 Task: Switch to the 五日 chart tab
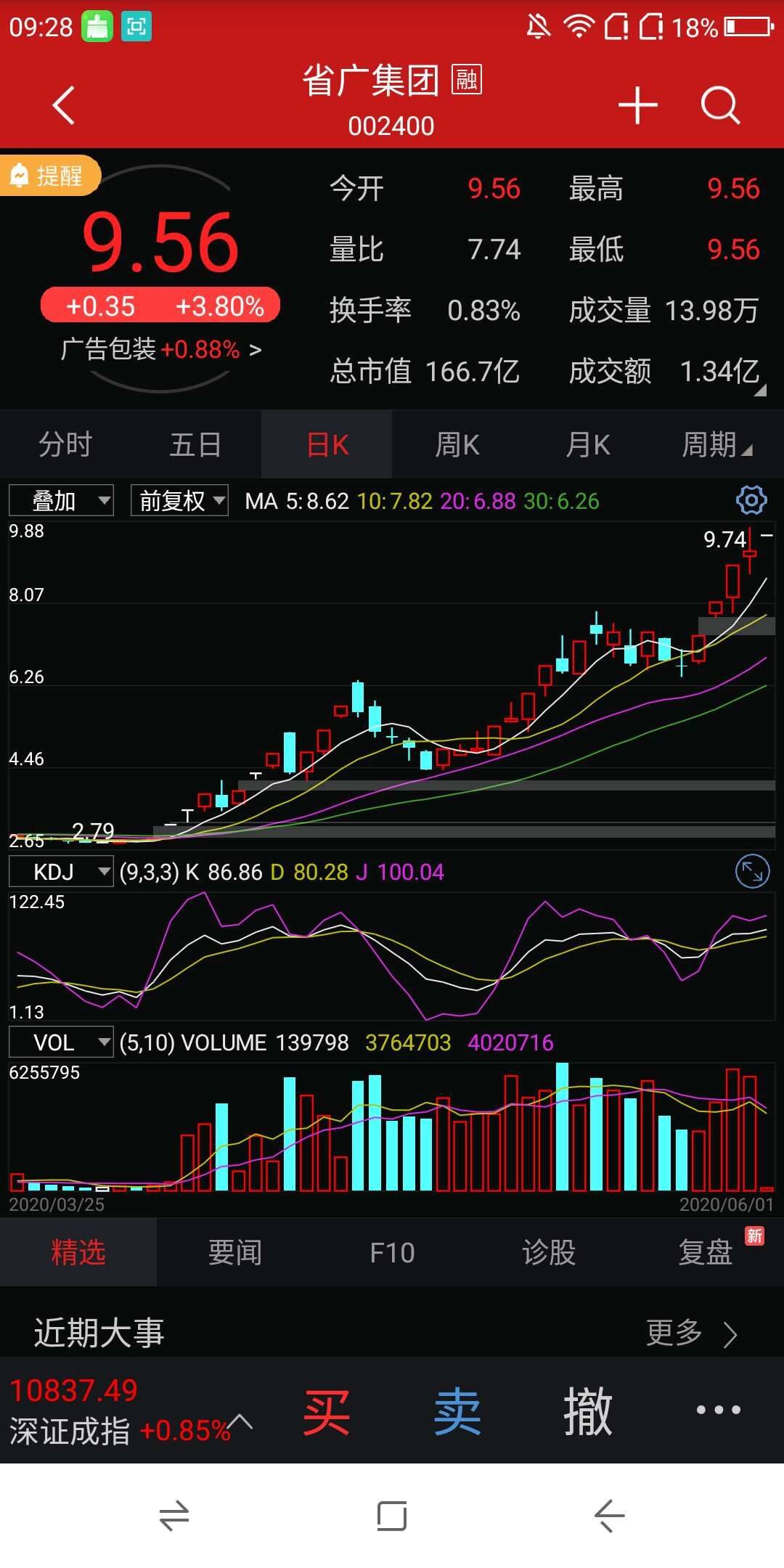[x=196, y=444]
